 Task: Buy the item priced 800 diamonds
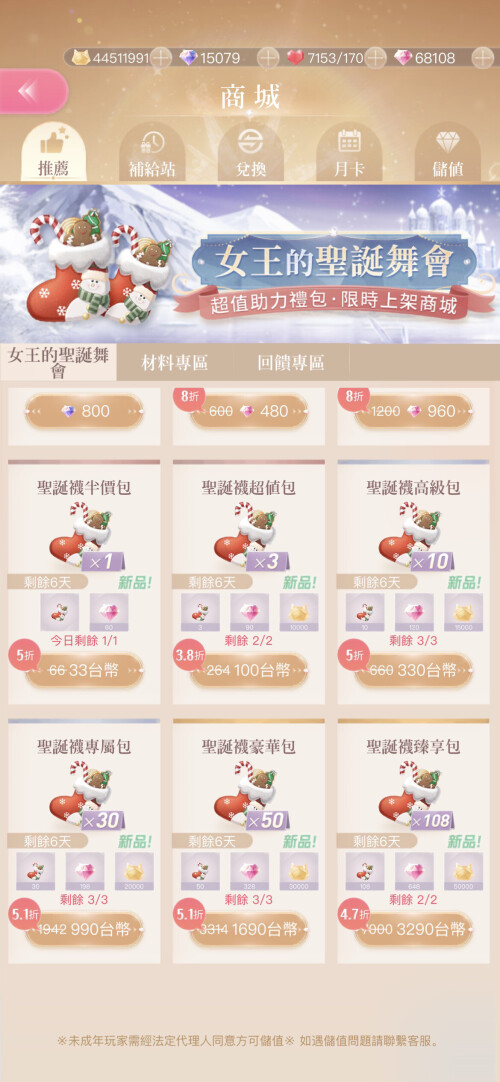[x=84, y=411]
